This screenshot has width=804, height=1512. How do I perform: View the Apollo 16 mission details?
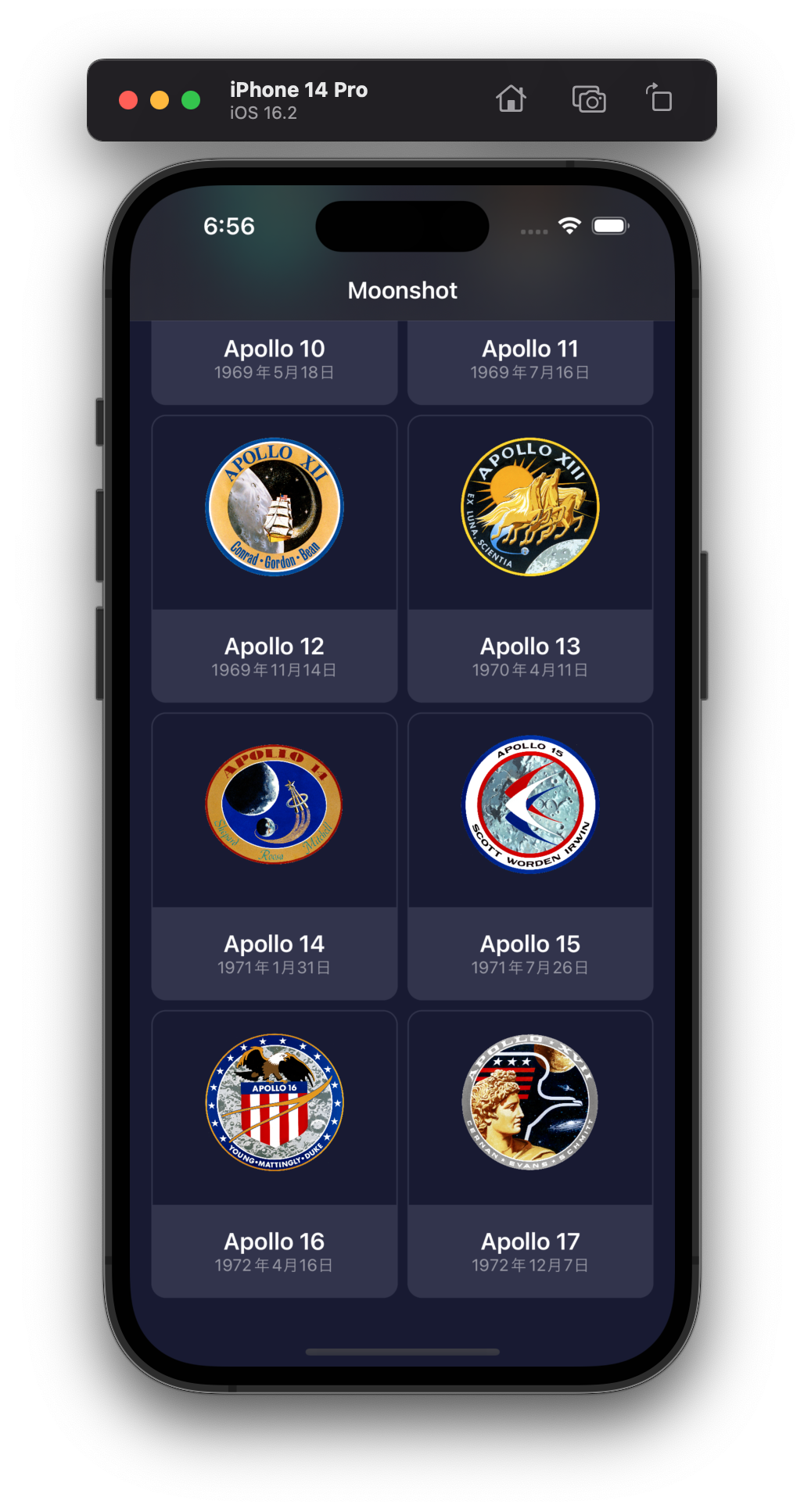pos(274,1154)
